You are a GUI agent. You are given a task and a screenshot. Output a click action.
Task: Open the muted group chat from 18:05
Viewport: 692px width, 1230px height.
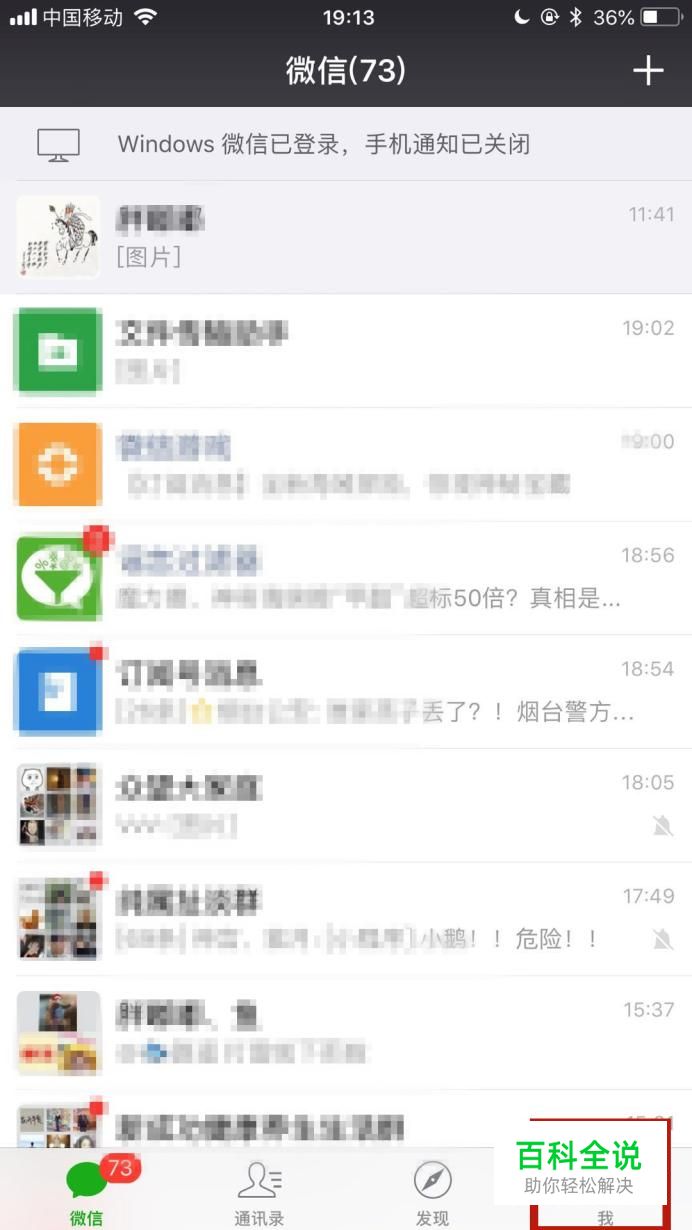[x=346, y=805]
